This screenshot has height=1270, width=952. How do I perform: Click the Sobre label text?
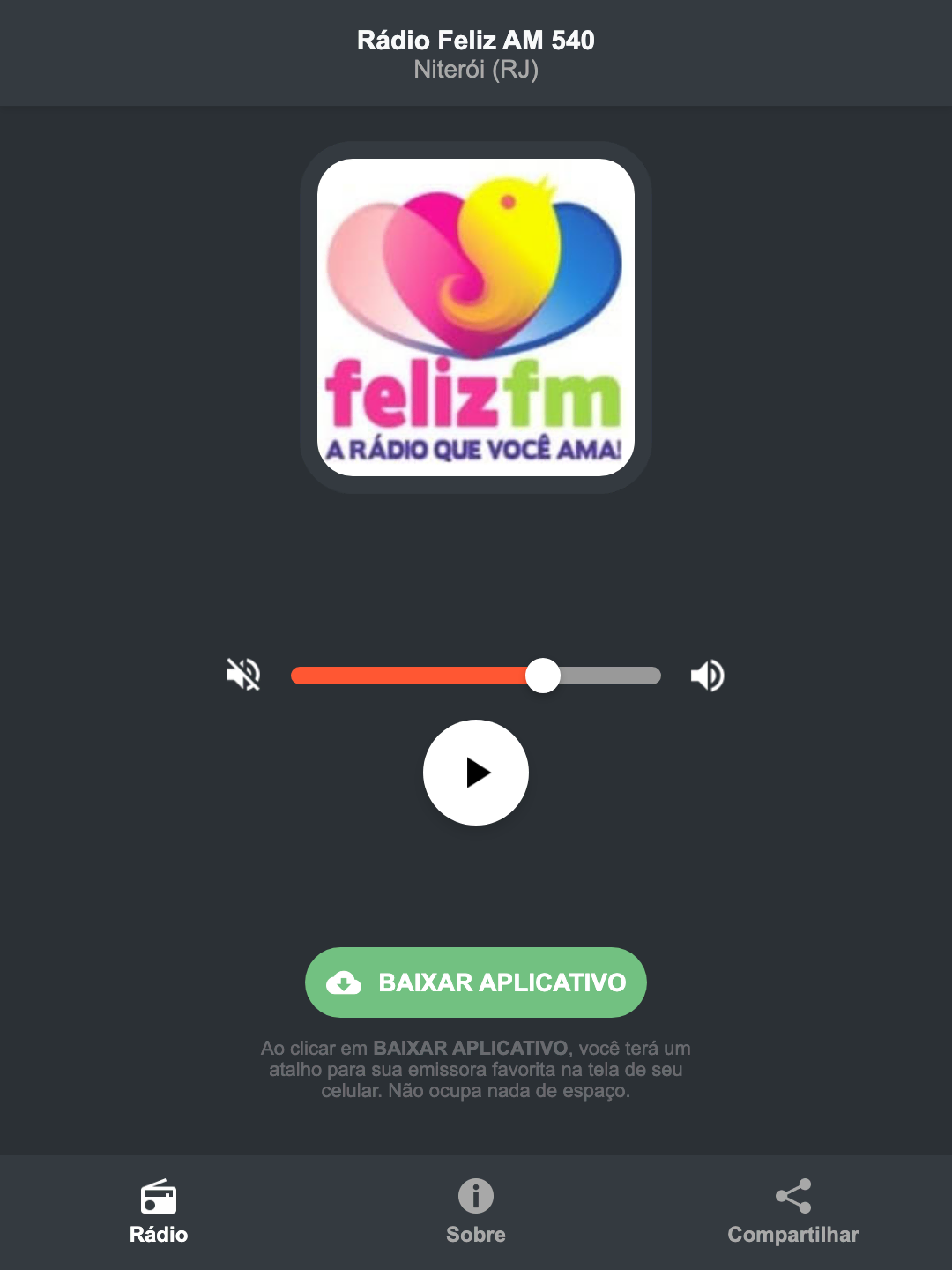tap(475, 1235)
